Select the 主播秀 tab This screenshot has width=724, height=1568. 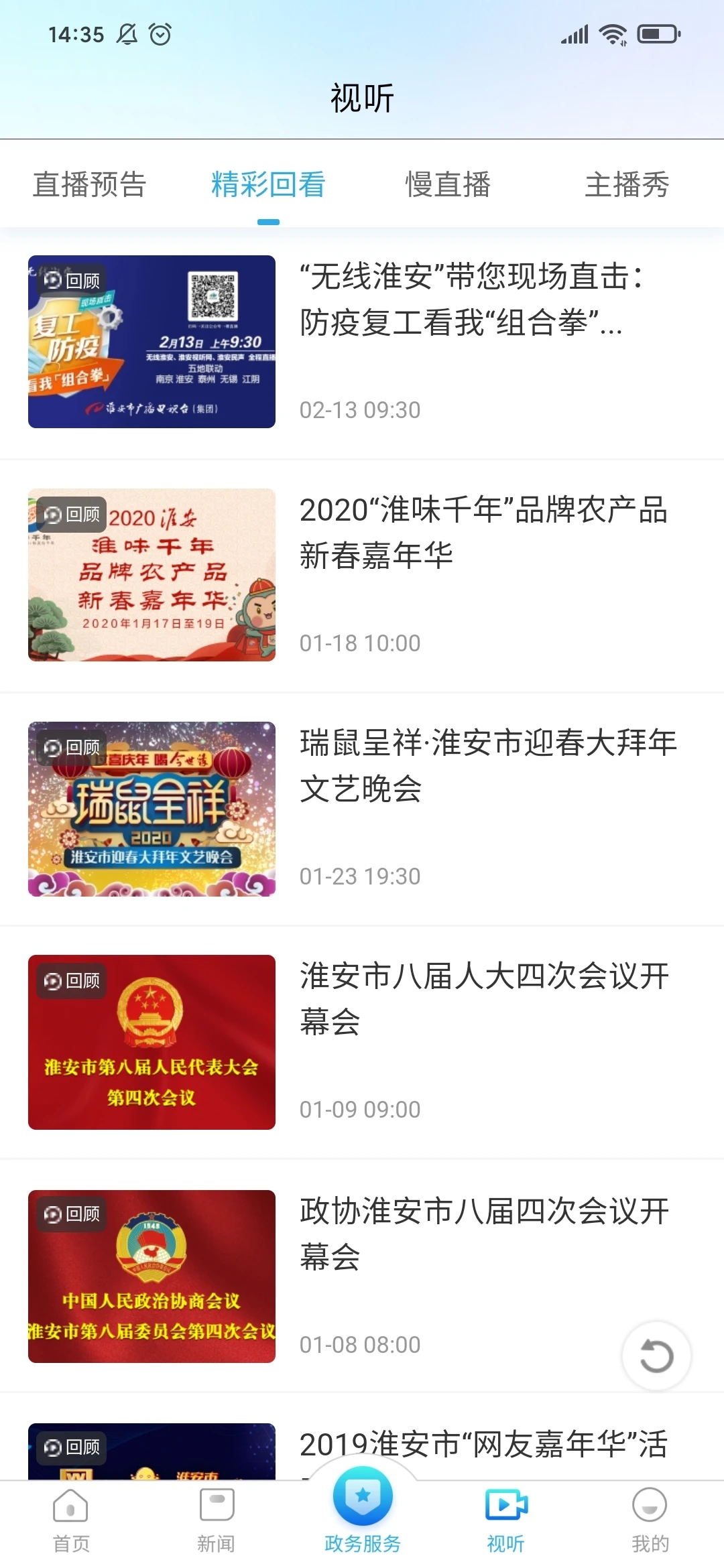click(x=627, y=186)
